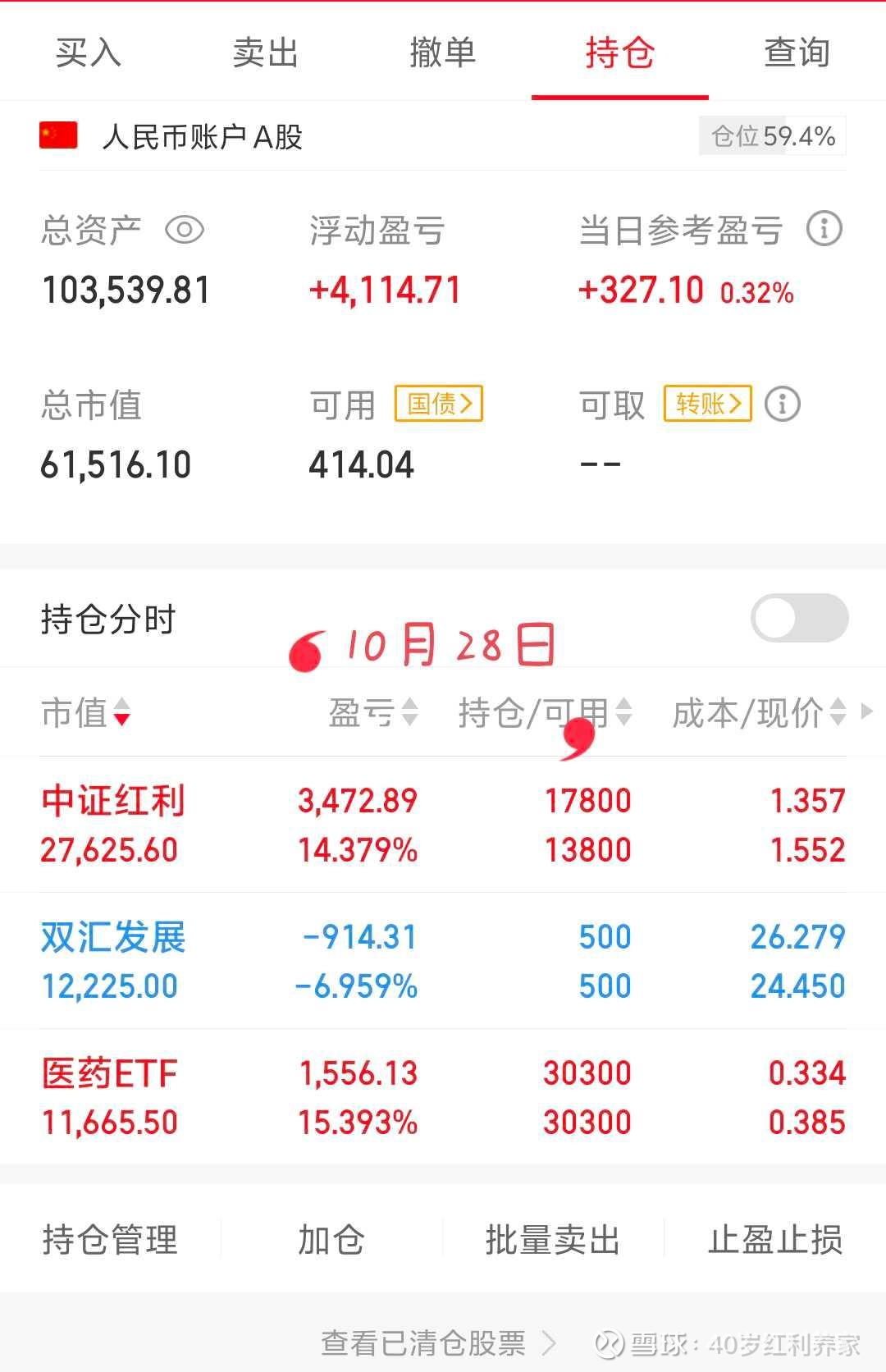Click the info icon next to 可取
This screenshot has height=1372, width=886.
(x=781, y=404)
